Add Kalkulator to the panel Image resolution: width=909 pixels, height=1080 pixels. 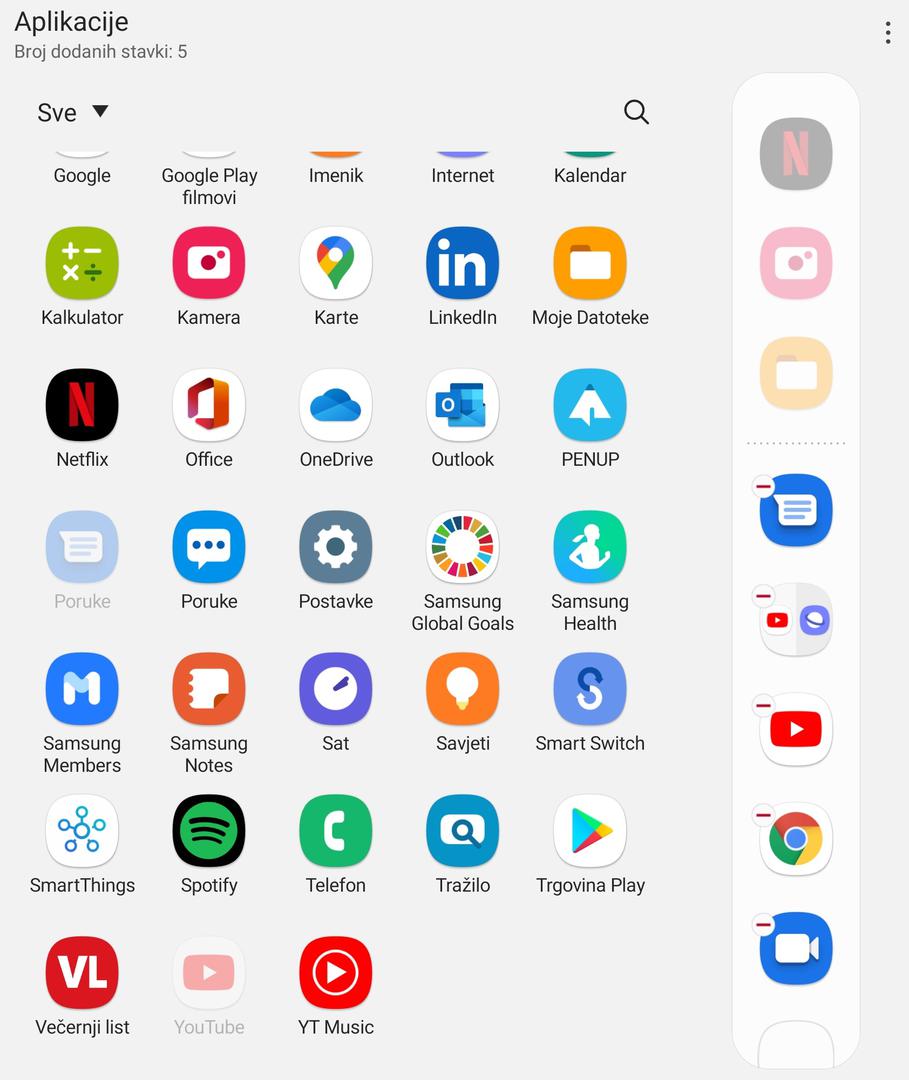tap(82, 263)
